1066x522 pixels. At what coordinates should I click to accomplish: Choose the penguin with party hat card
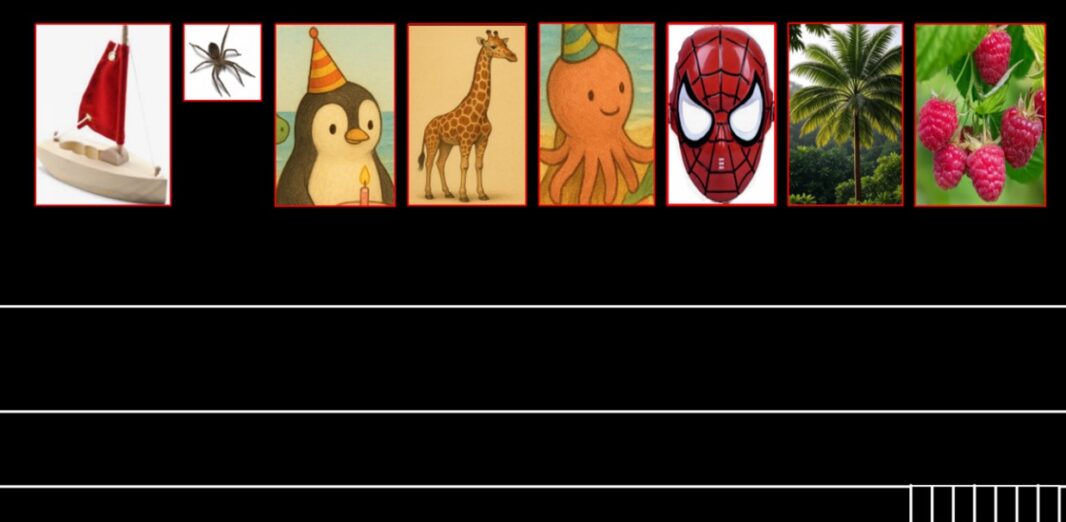[x=335, y=115]
